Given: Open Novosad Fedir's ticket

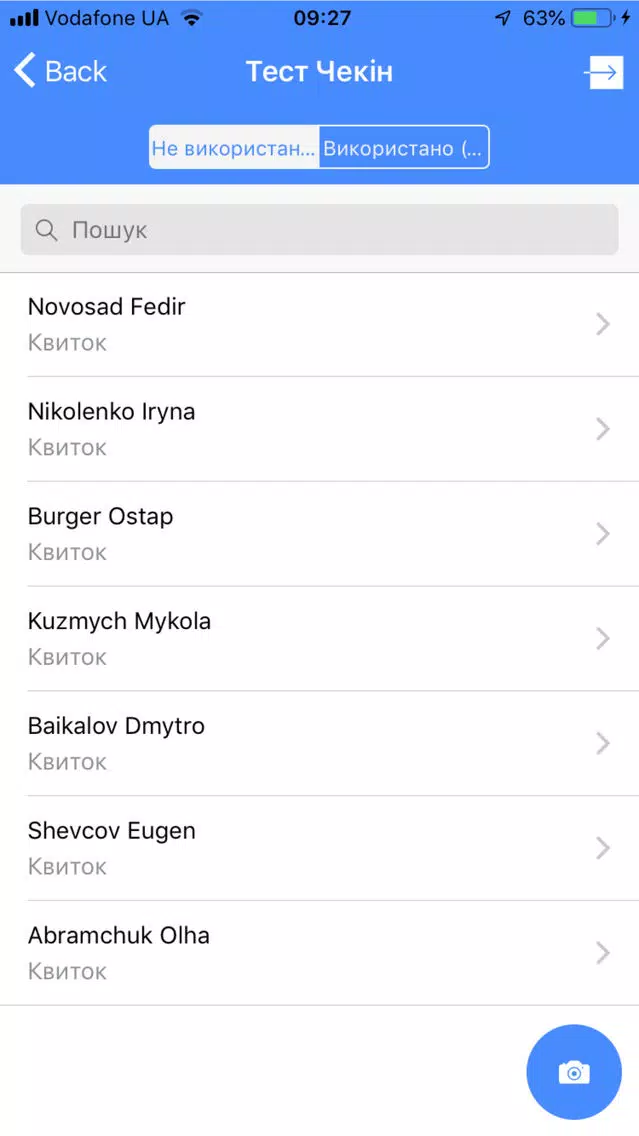Looking at the screenshot, I should (x=320, y=325).
